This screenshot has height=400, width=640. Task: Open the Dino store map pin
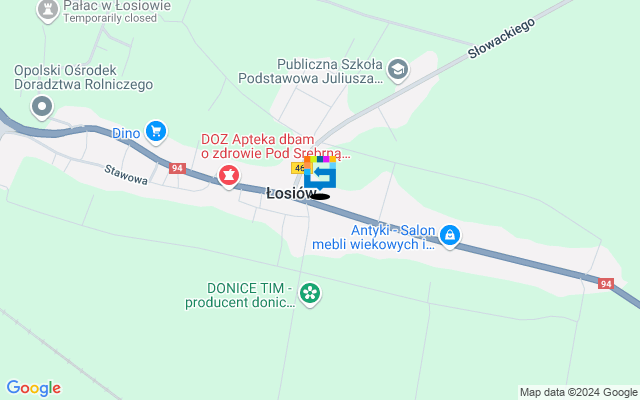155,131
